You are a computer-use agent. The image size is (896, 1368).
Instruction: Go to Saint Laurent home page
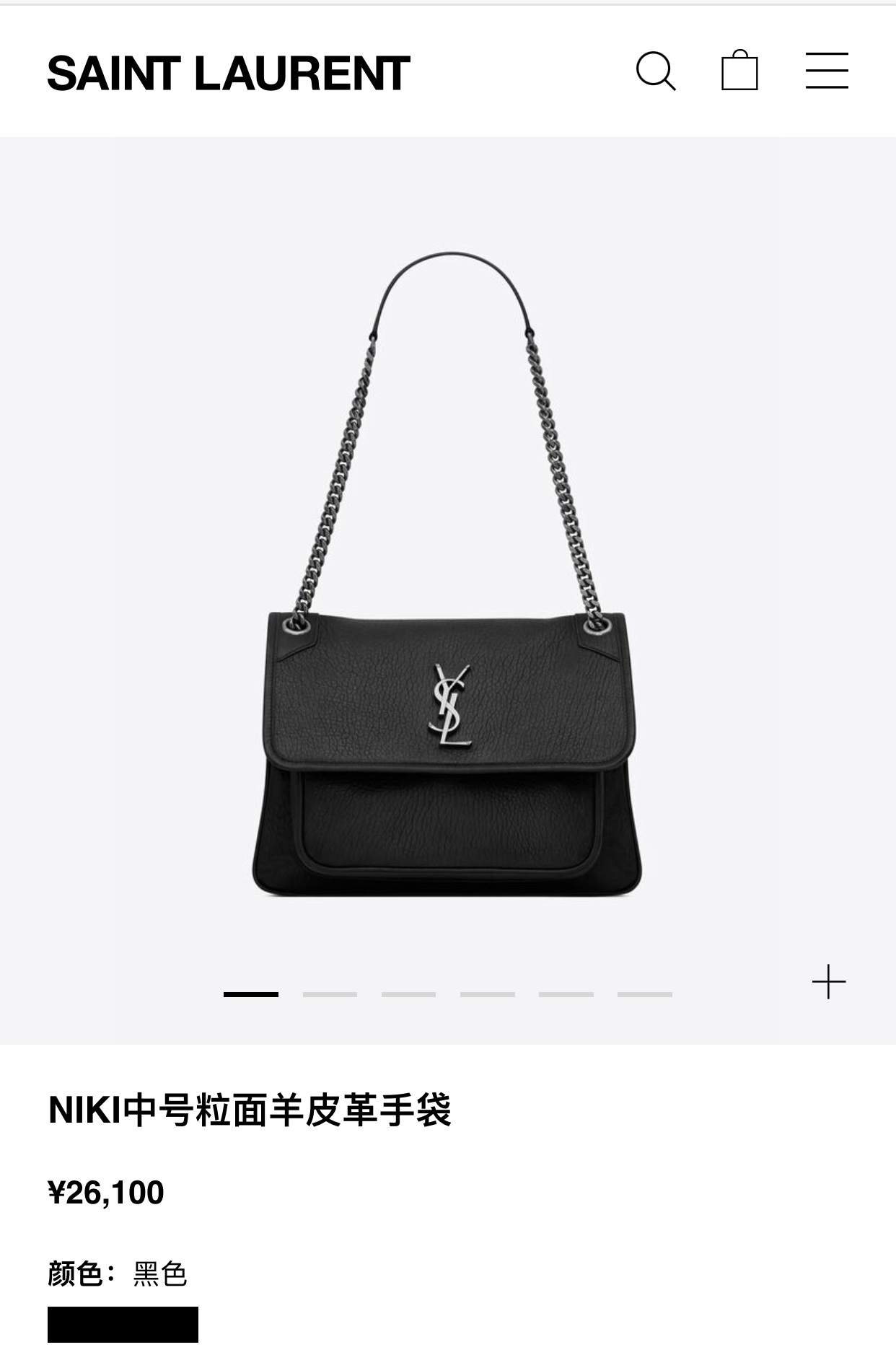[229, 73]
